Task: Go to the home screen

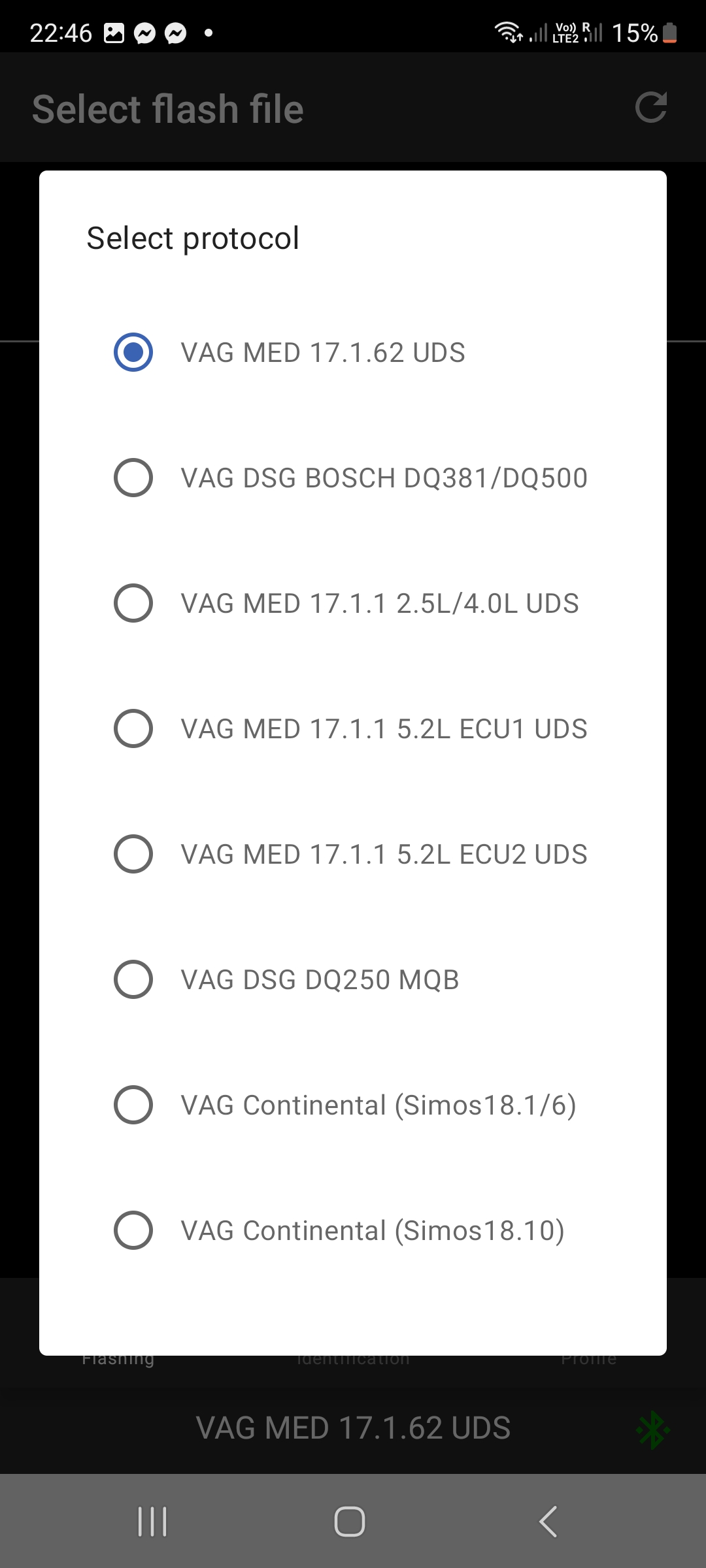Action: click(x=350, y=1522)
